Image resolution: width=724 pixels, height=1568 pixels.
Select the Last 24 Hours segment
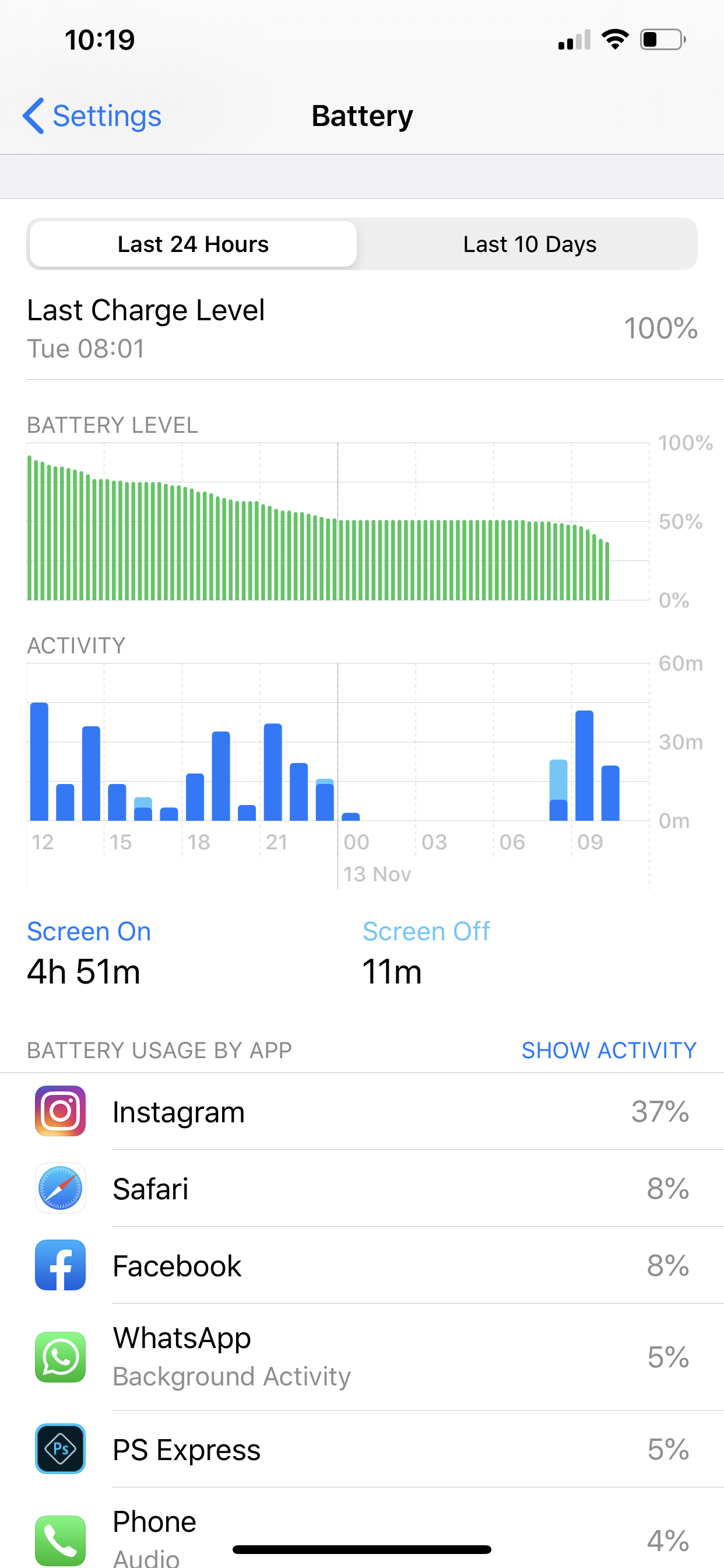pyautogui.click(x=193, y=244)
